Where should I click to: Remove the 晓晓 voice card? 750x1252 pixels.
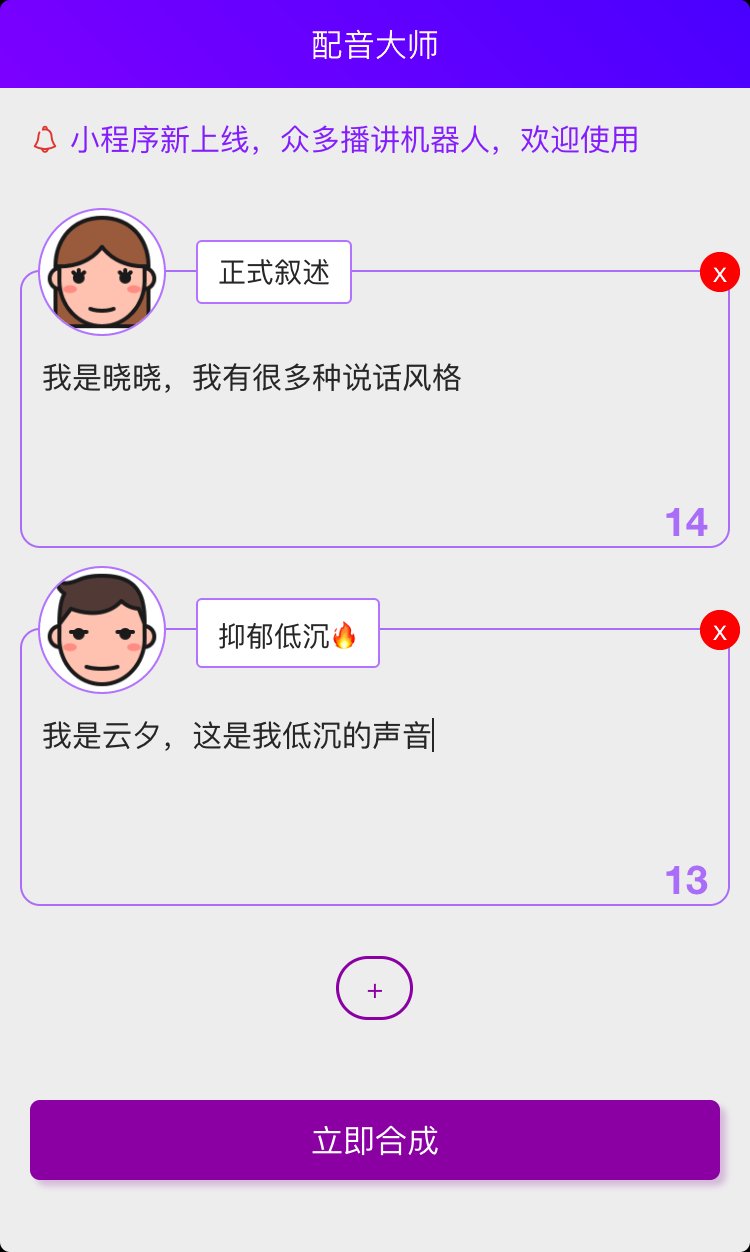[x=719, y=272]
